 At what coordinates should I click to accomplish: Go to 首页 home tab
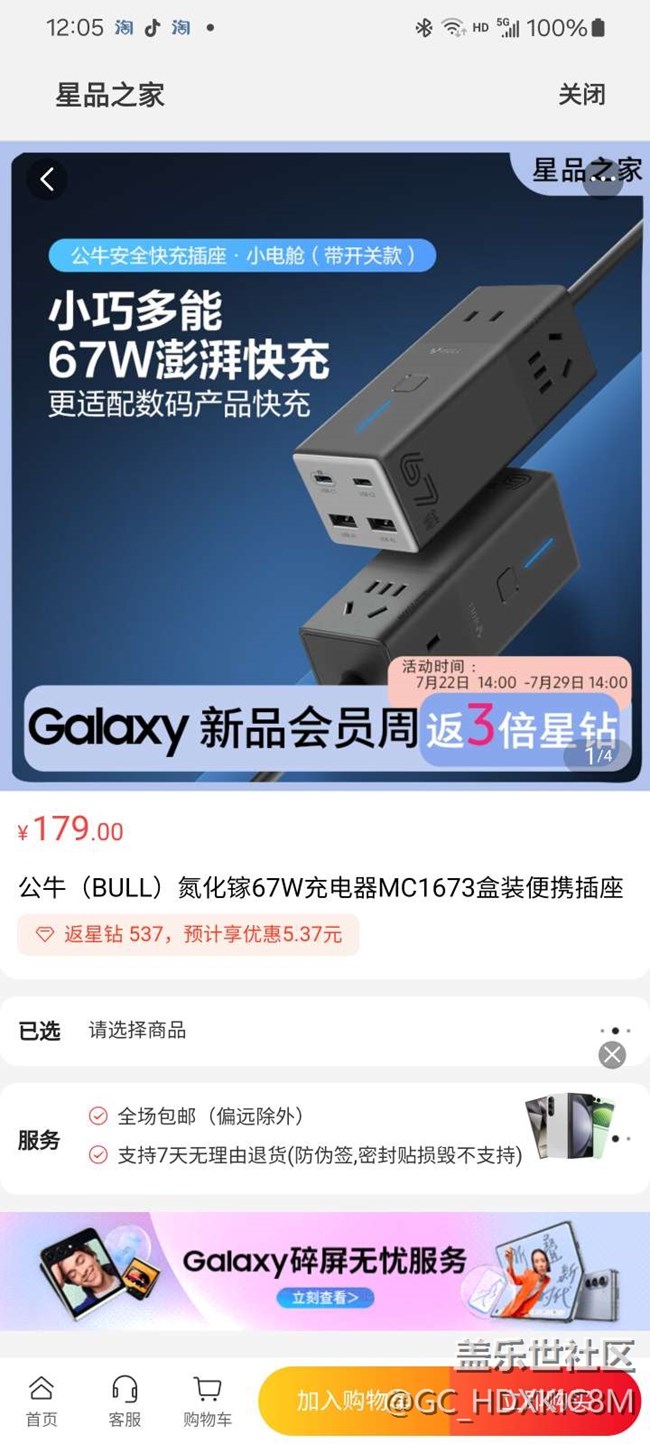click(41, 1400)
